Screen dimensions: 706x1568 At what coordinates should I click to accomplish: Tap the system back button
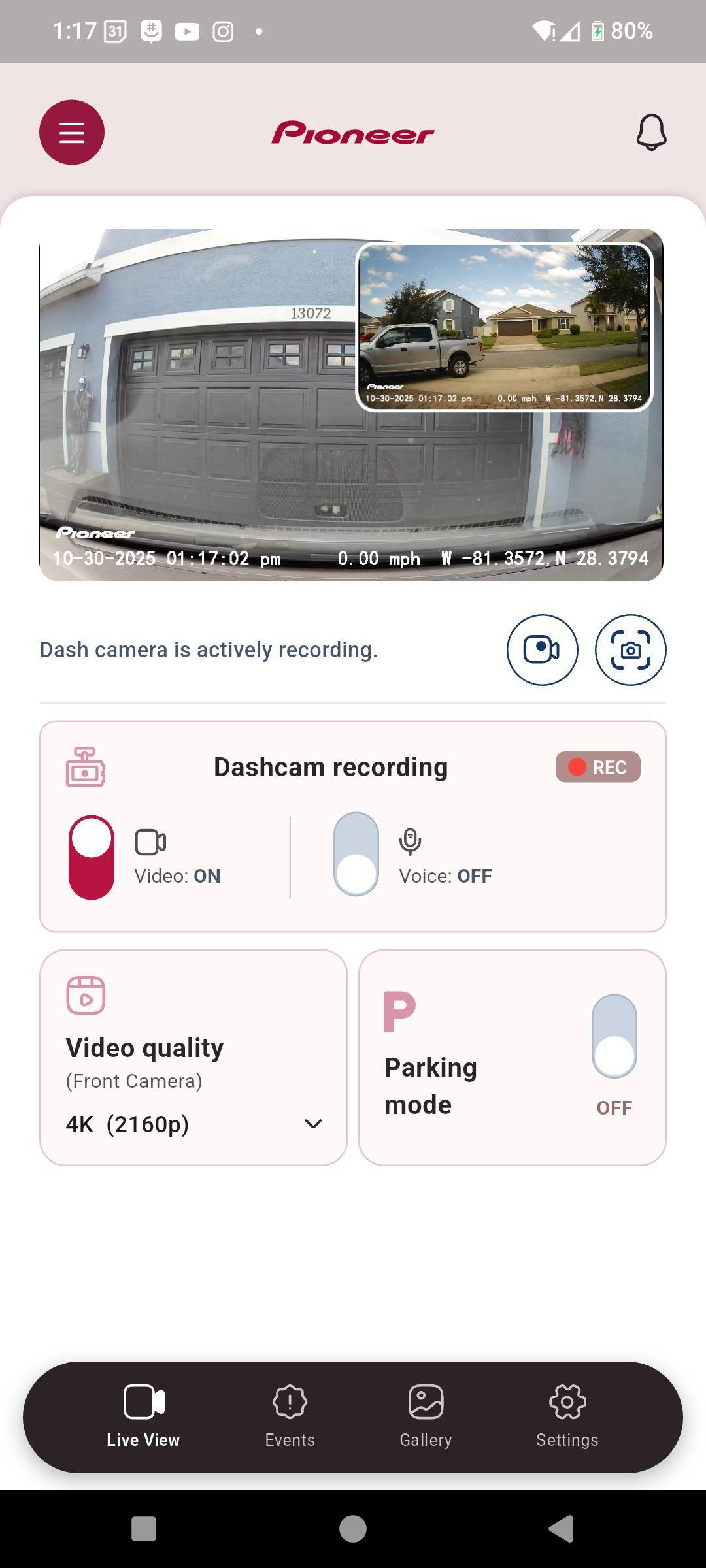point(562,1529)
